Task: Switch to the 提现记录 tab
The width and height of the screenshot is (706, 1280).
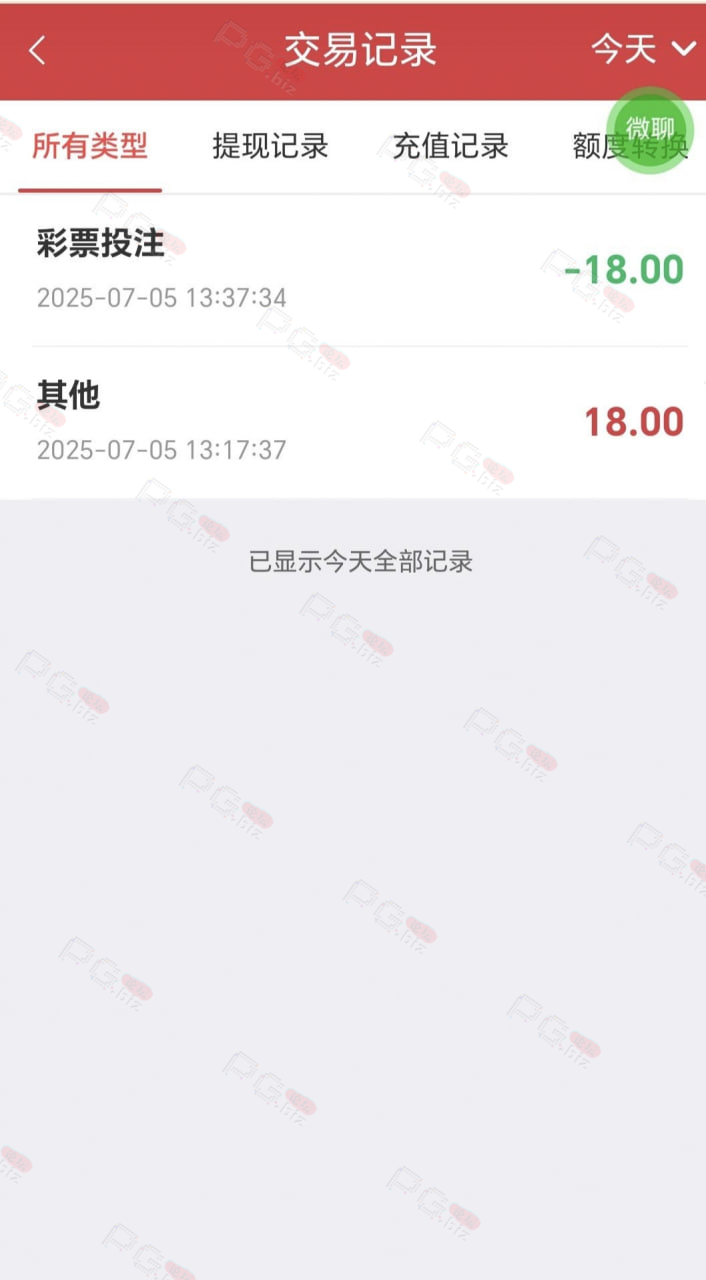Action: (x=270, y=147)
